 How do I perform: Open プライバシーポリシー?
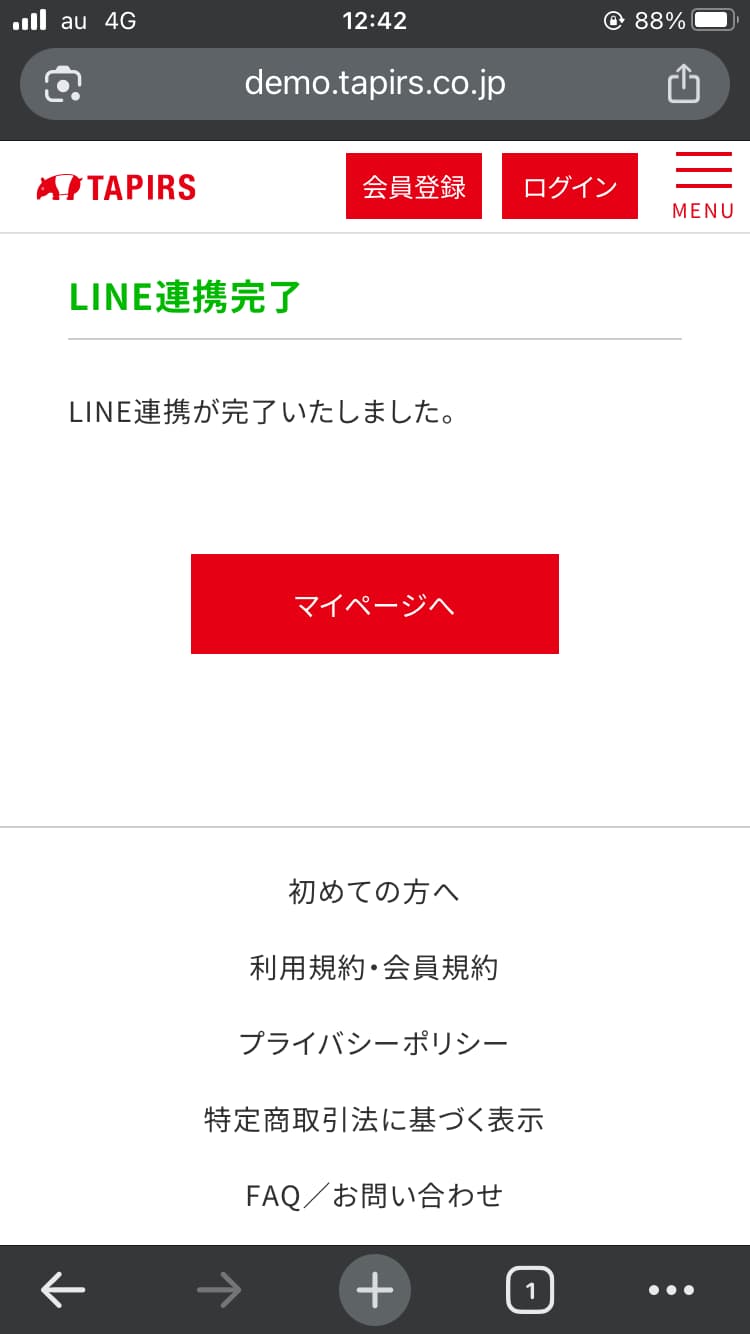[x=374, y=1043]
